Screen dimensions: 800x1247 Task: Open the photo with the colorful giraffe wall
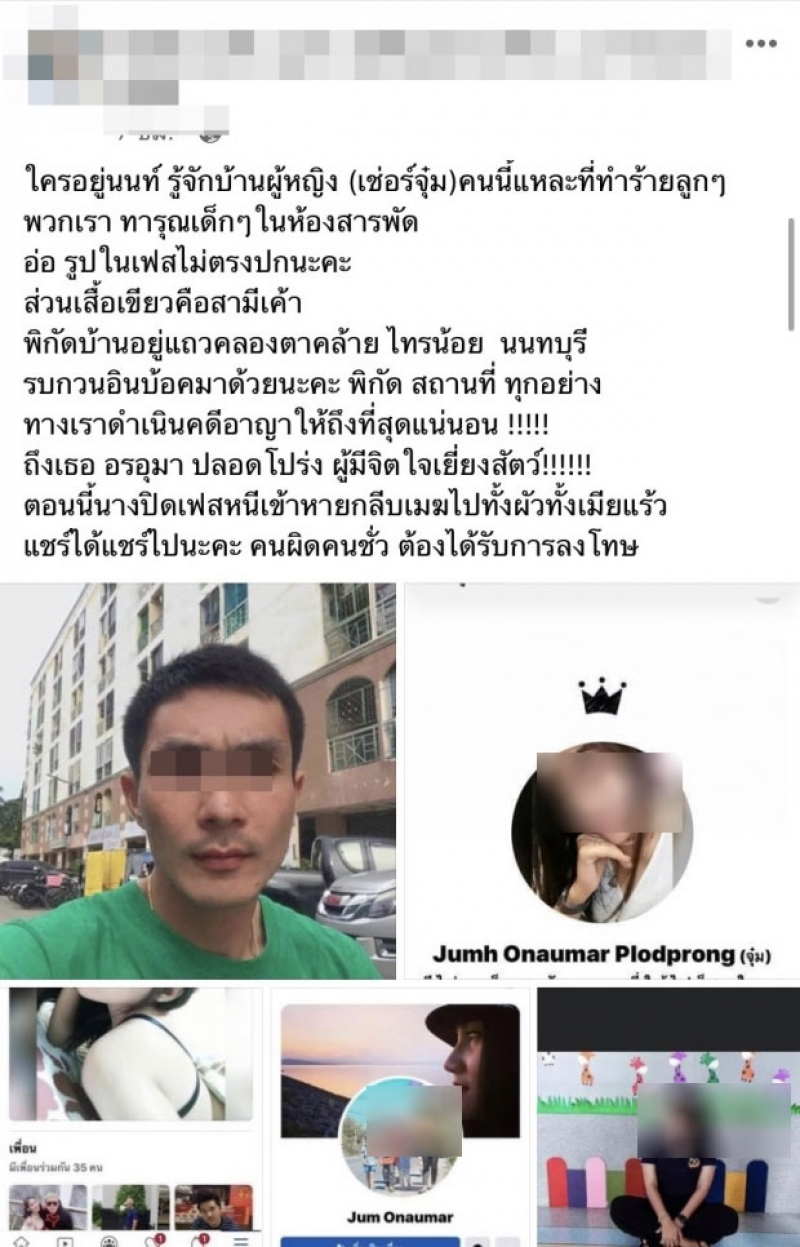click(x=668, y=1115)
